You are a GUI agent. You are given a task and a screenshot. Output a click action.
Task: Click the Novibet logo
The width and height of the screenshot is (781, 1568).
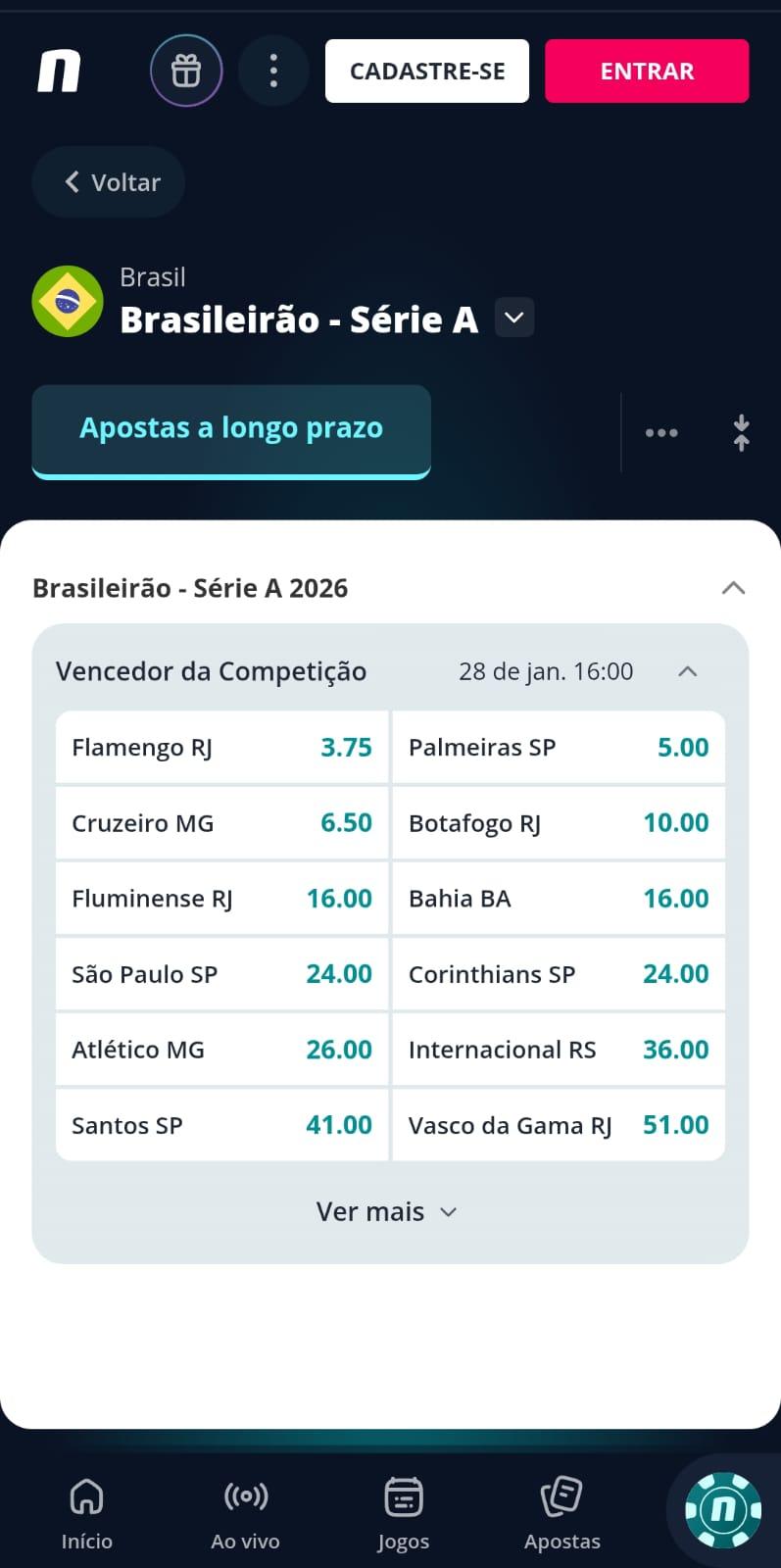(x=59, y=70)
